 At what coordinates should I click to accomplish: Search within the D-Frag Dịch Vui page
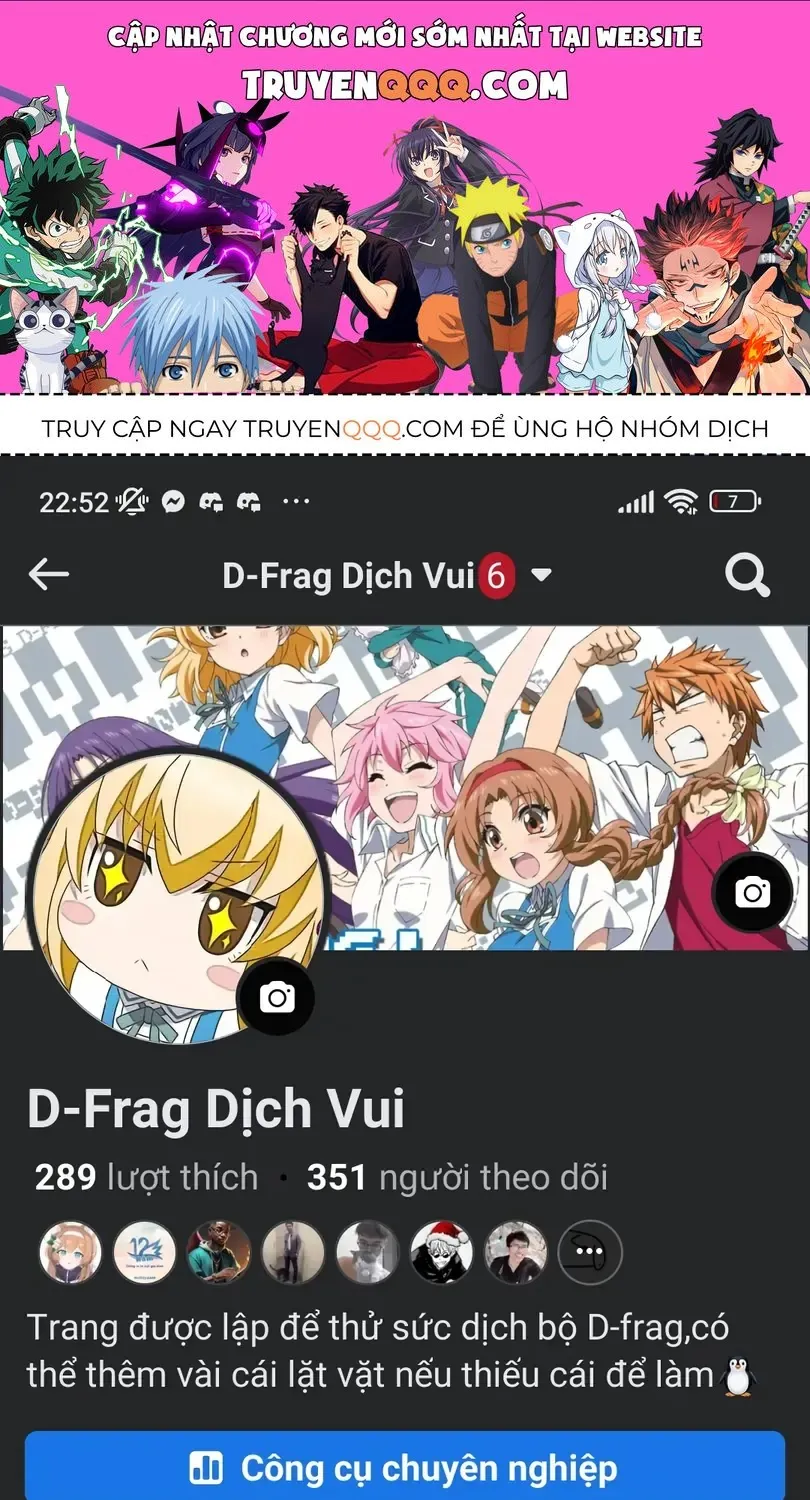(x=747, y=575)
